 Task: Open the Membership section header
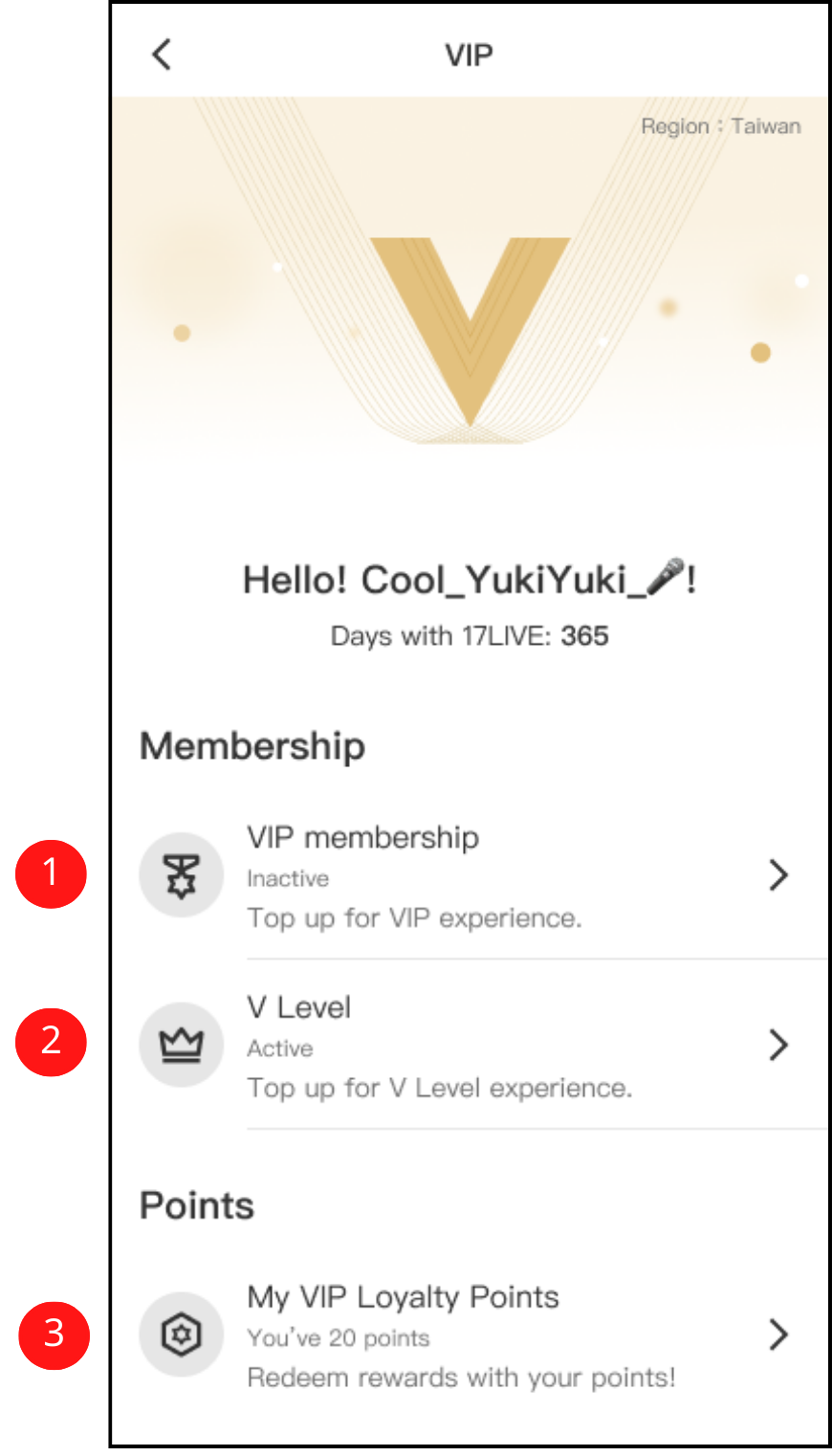252,746
